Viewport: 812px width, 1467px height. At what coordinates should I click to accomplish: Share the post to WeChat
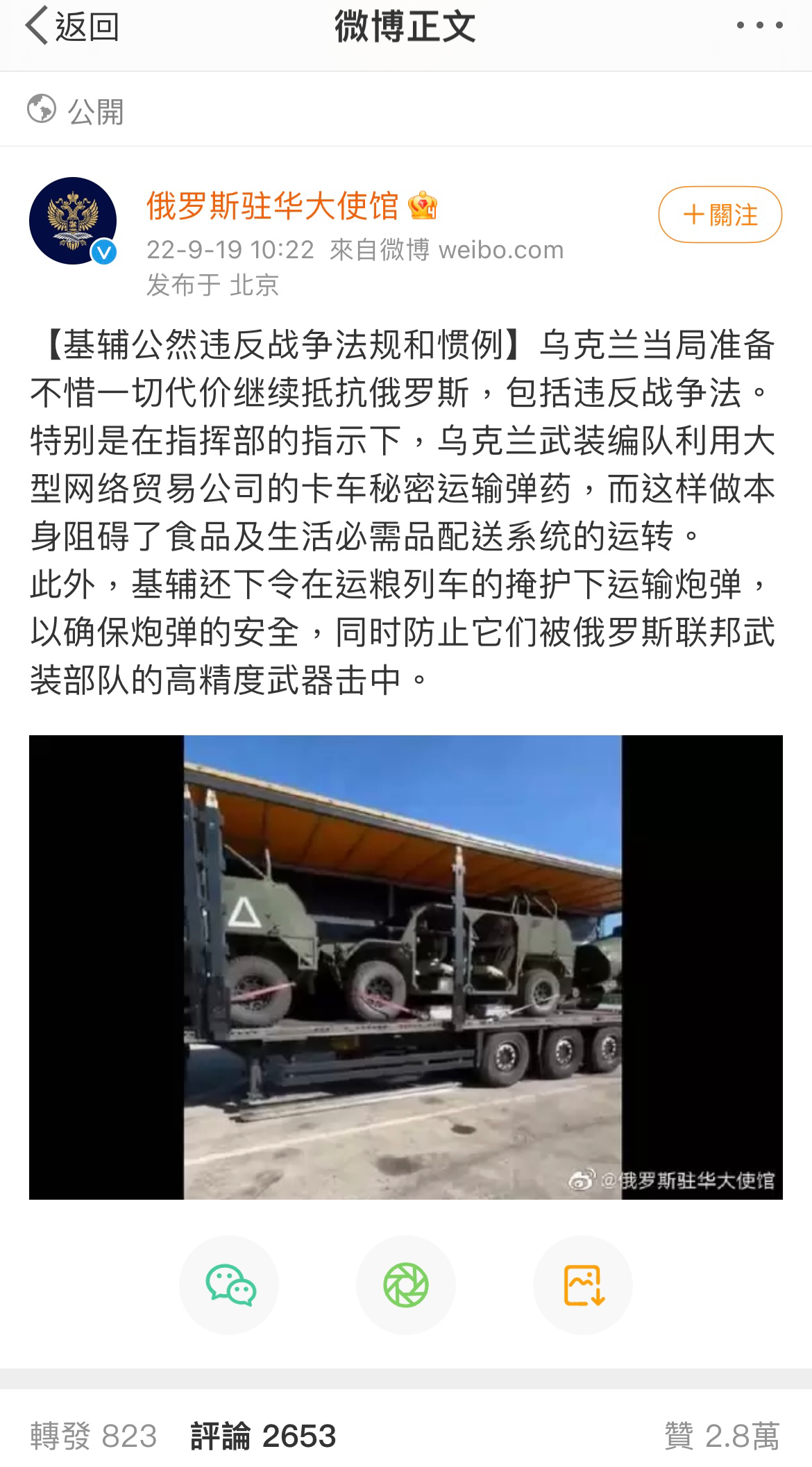tap(230, 1285)
